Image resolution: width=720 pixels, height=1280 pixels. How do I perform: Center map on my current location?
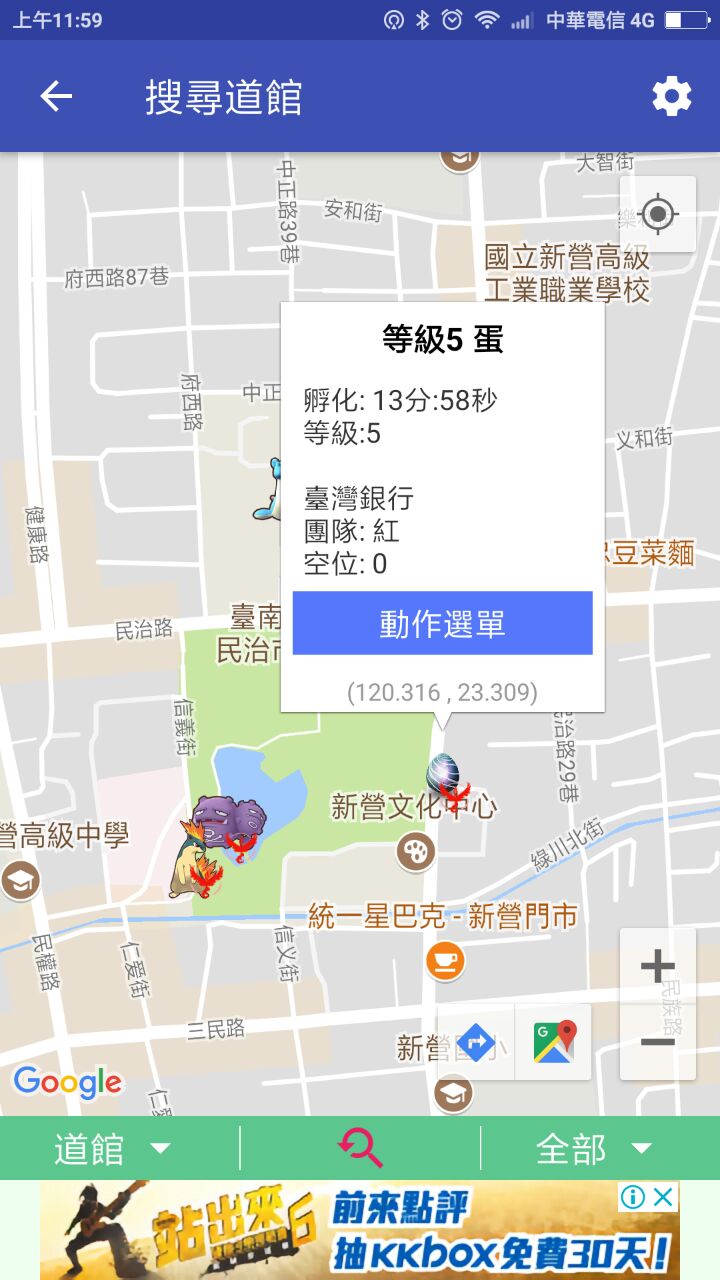click(657, 214)
